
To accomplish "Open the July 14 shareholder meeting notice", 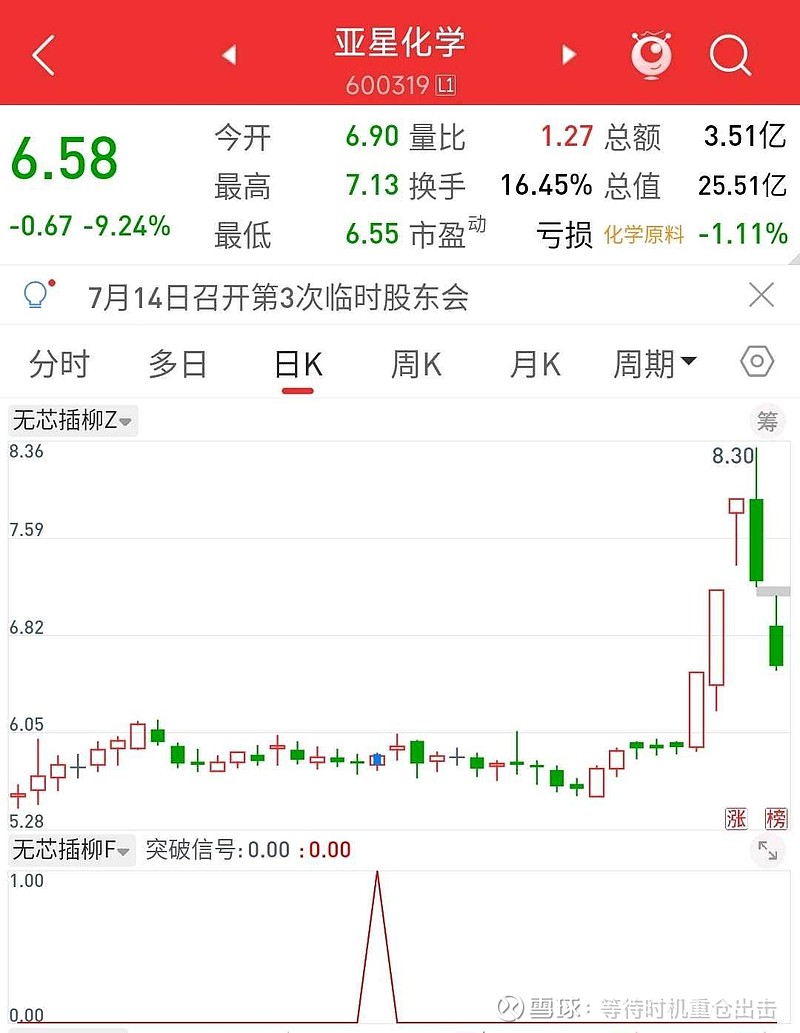I will point(278,297).
